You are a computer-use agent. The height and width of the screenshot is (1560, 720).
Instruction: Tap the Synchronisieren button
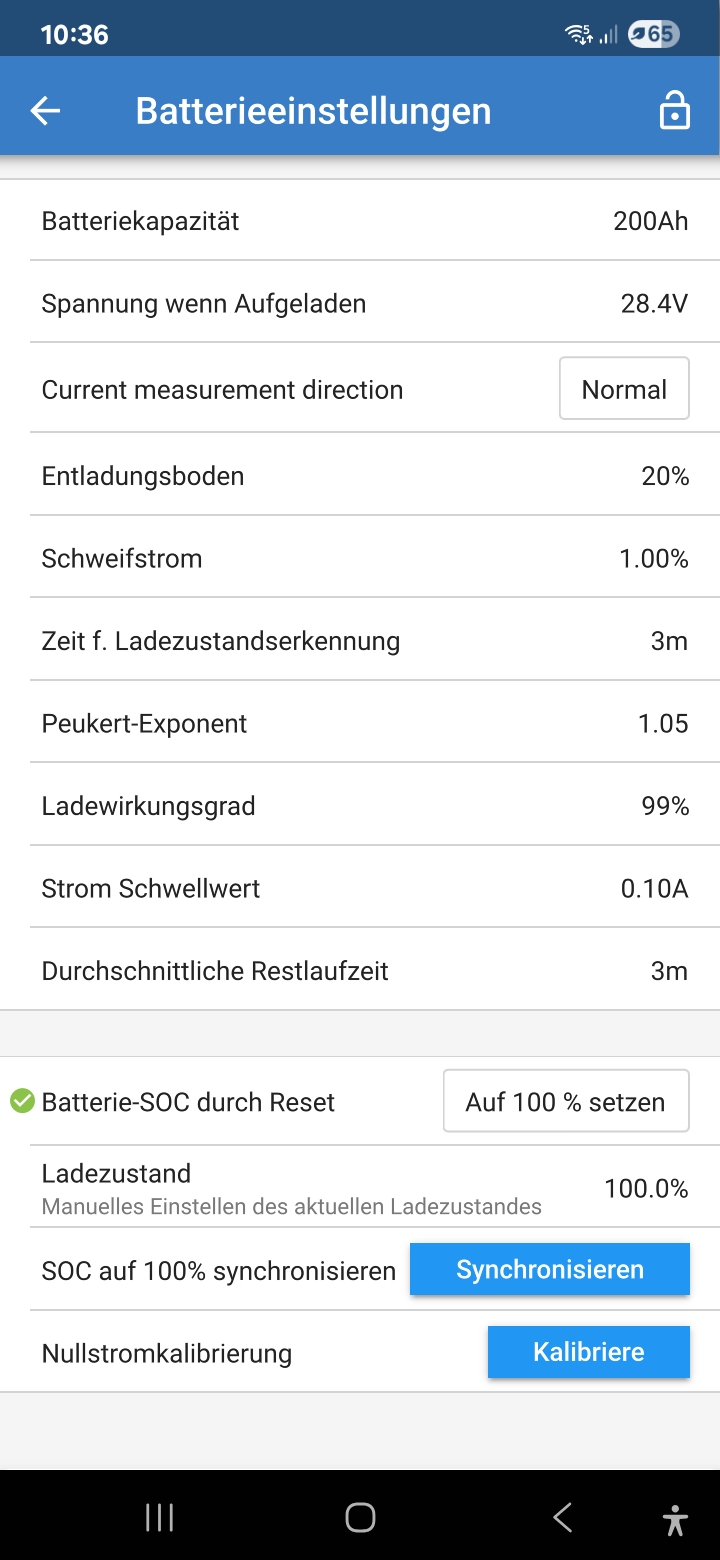coord(550,1270)
